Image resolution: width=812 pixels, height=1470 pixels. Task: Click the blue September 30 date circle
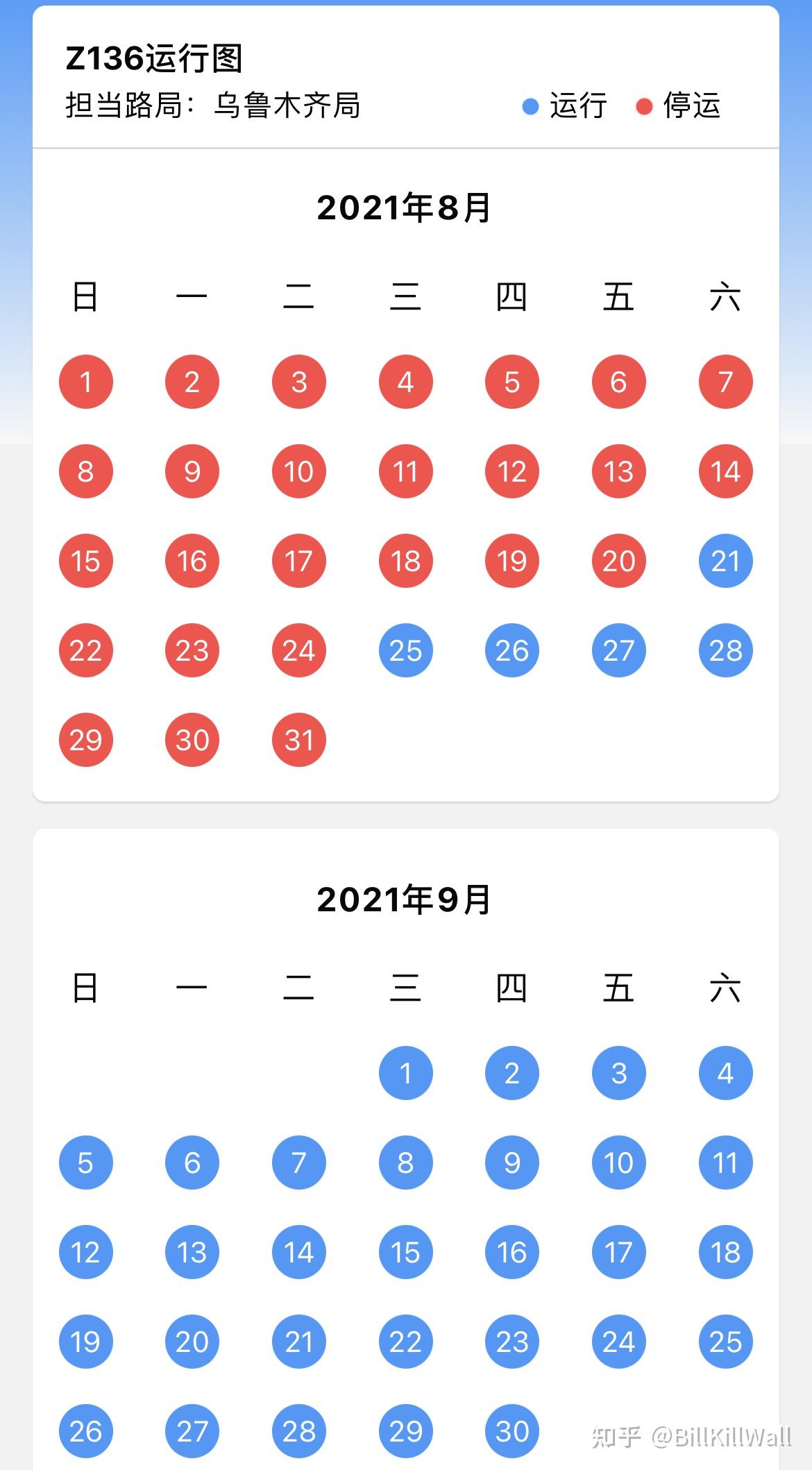tap(512, 1430)
